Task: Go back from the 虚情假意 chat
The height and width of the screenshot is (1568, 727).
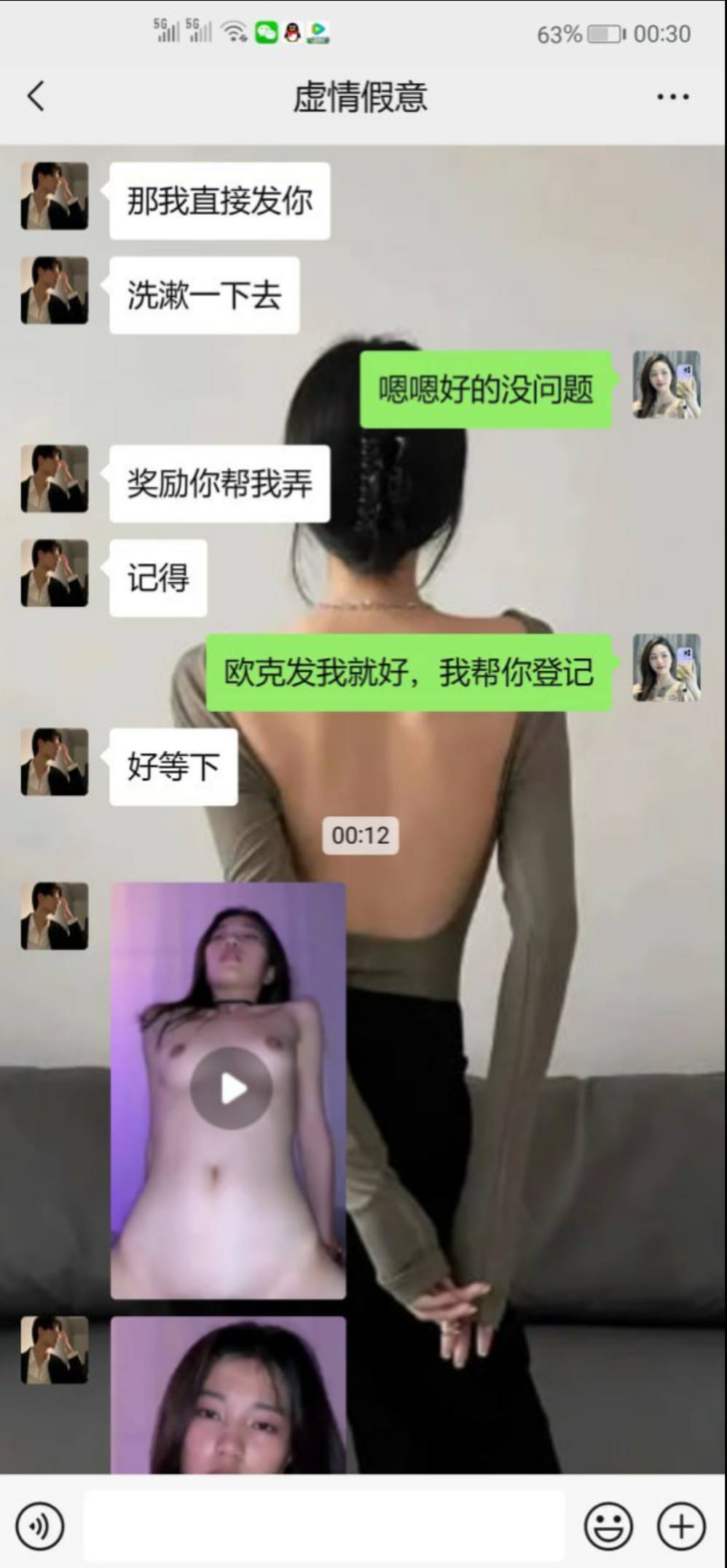Action: coord(36,96)
